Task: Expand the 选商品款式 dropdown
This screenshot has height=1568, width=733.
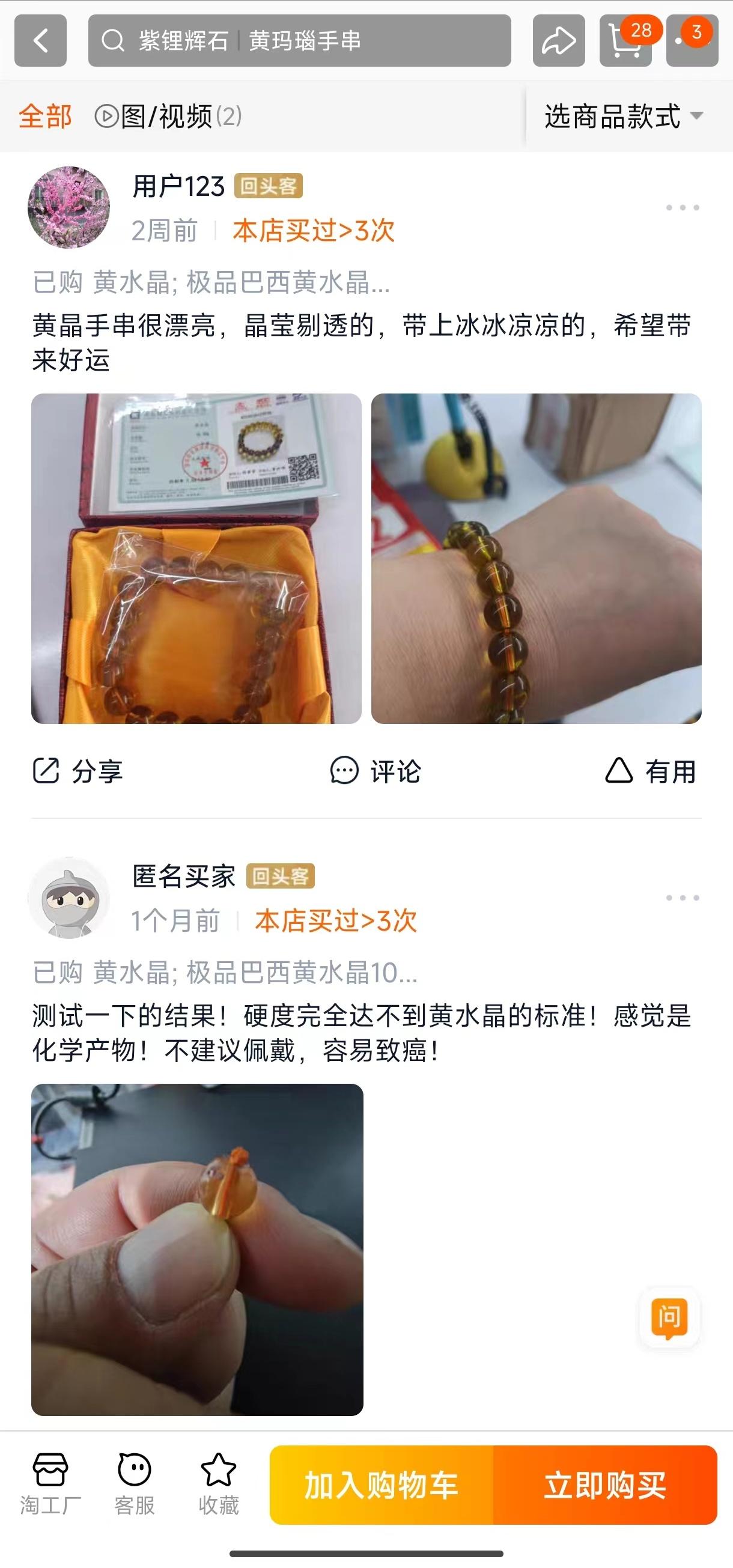Action: point(624,117)
